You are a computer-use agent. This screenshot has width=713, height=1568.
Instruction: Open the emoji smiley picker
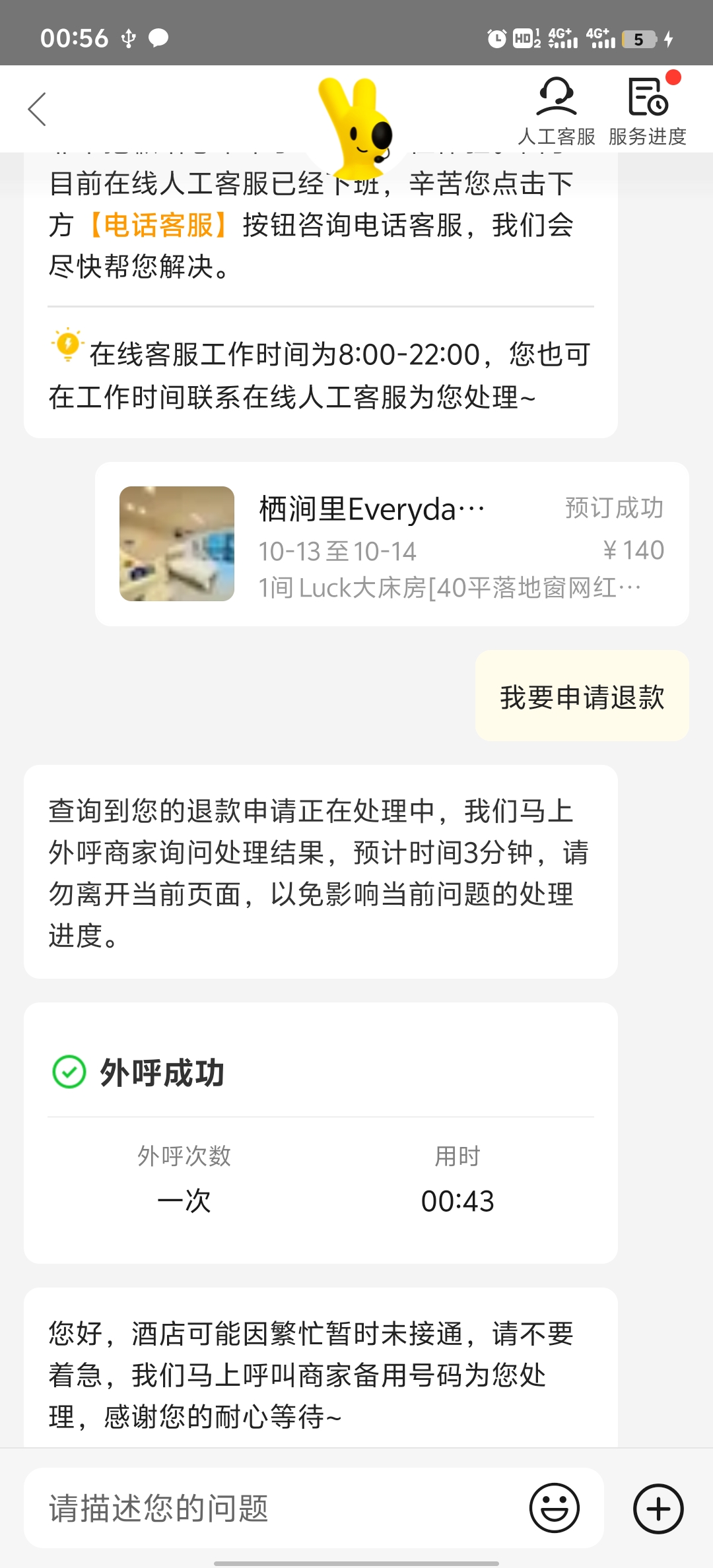tap(555, 1508)
